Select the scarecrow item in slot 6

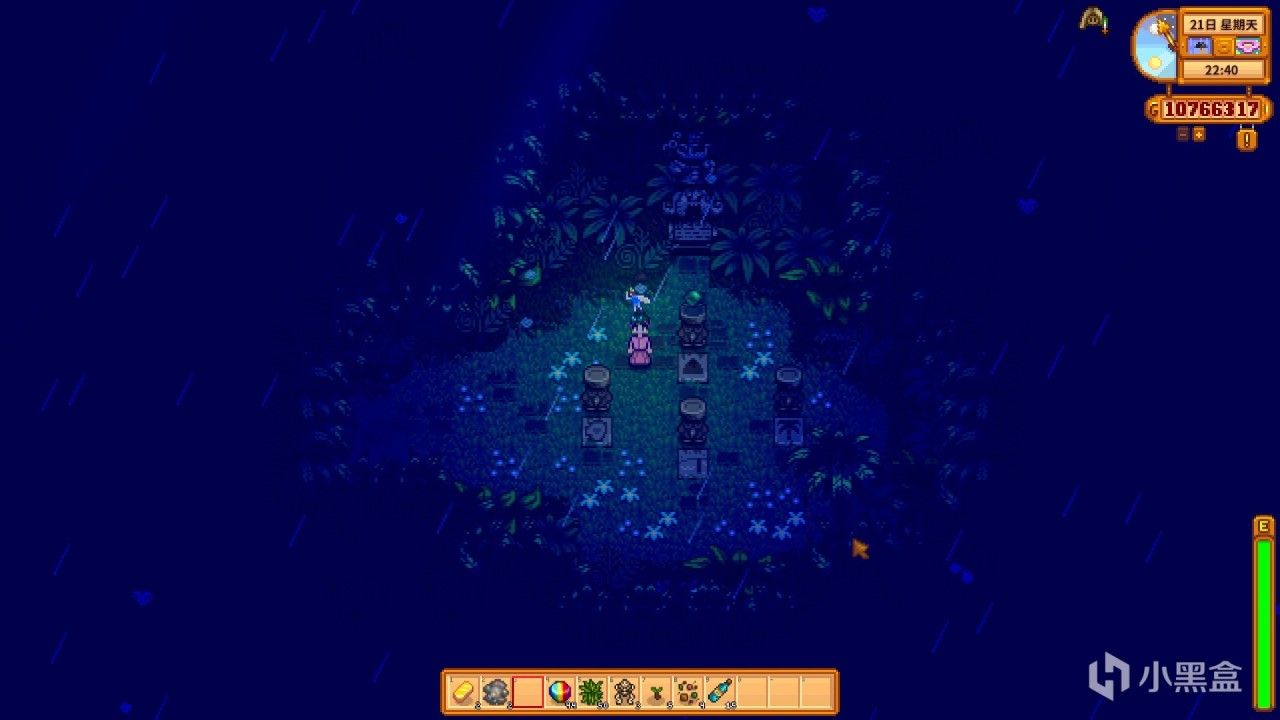tap(624, 692)
